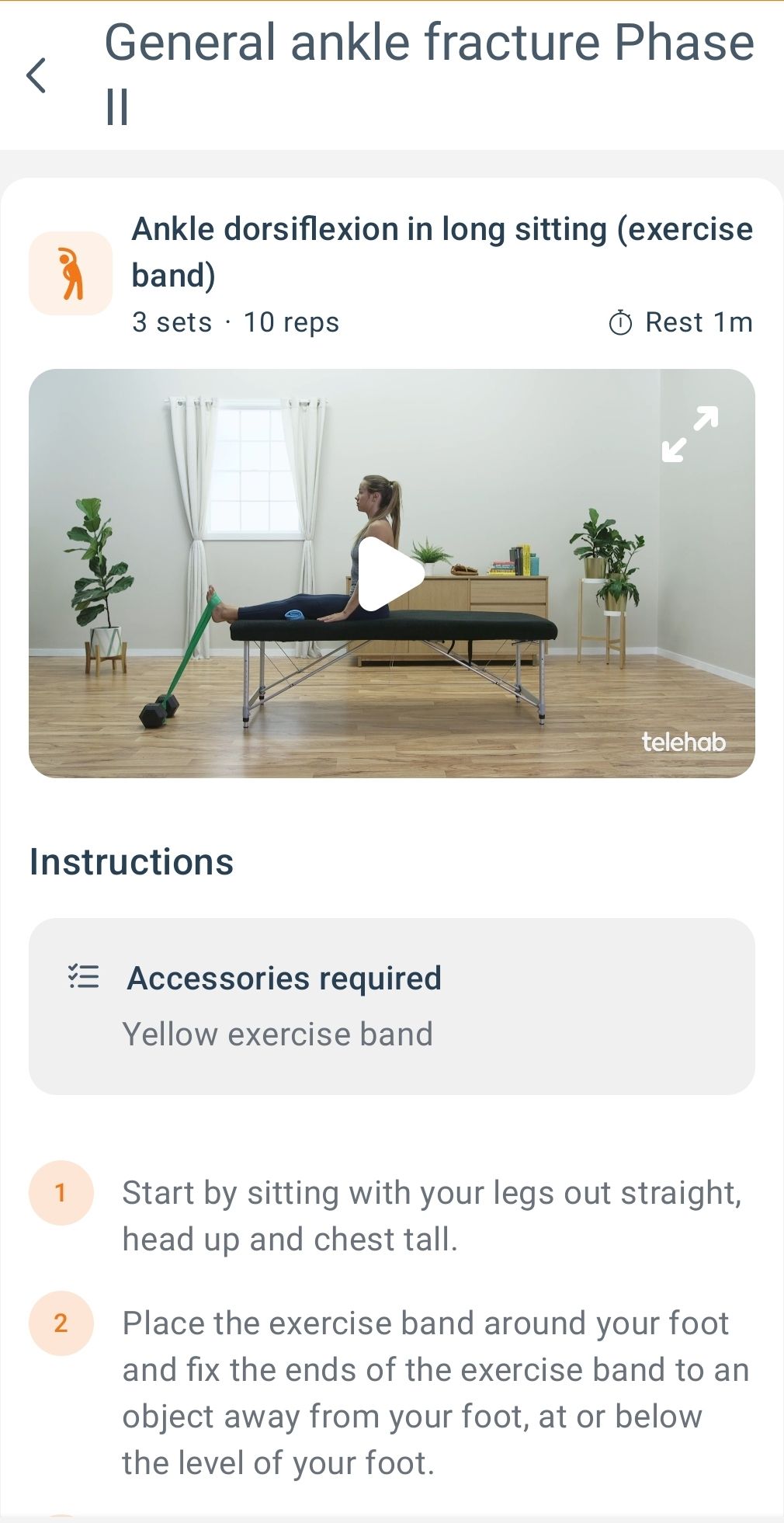Go back from General ankle fracture Phase II
This screenshot has width=784, height=1523.
coord(36,75)
